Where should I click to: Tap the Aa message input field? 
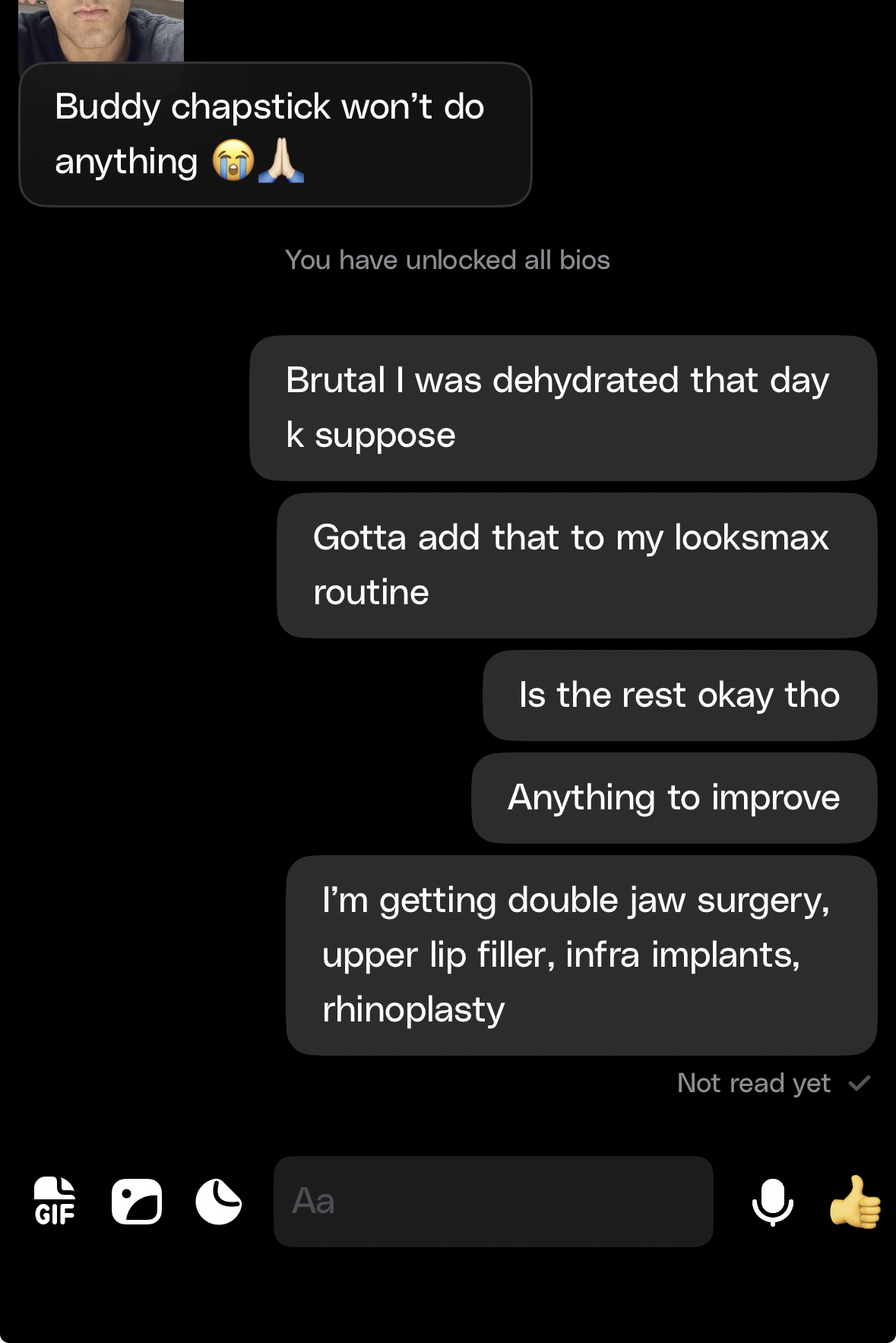[492, 1202]
